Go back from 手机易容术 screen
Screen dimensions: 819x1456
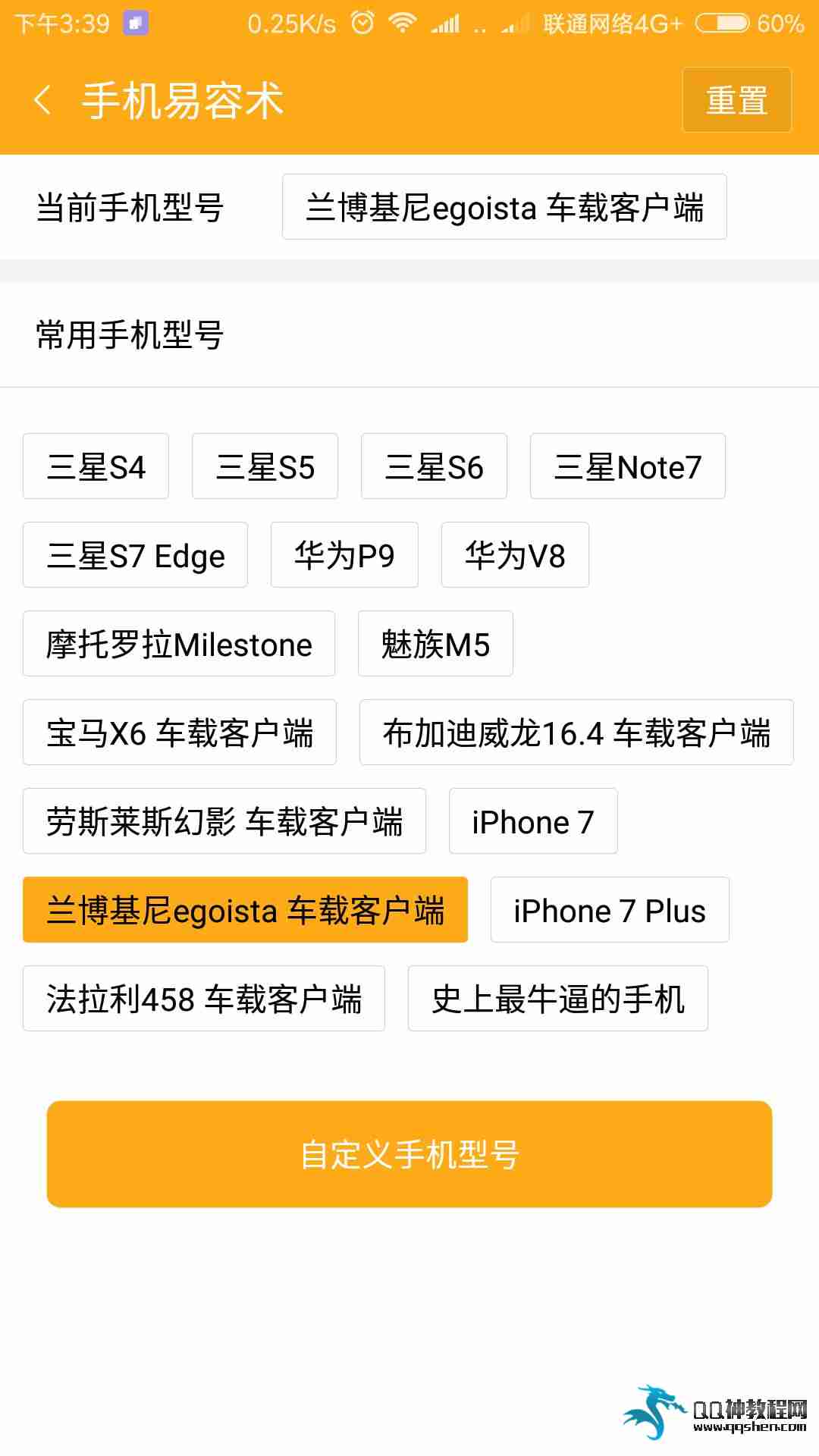(43, 100)
